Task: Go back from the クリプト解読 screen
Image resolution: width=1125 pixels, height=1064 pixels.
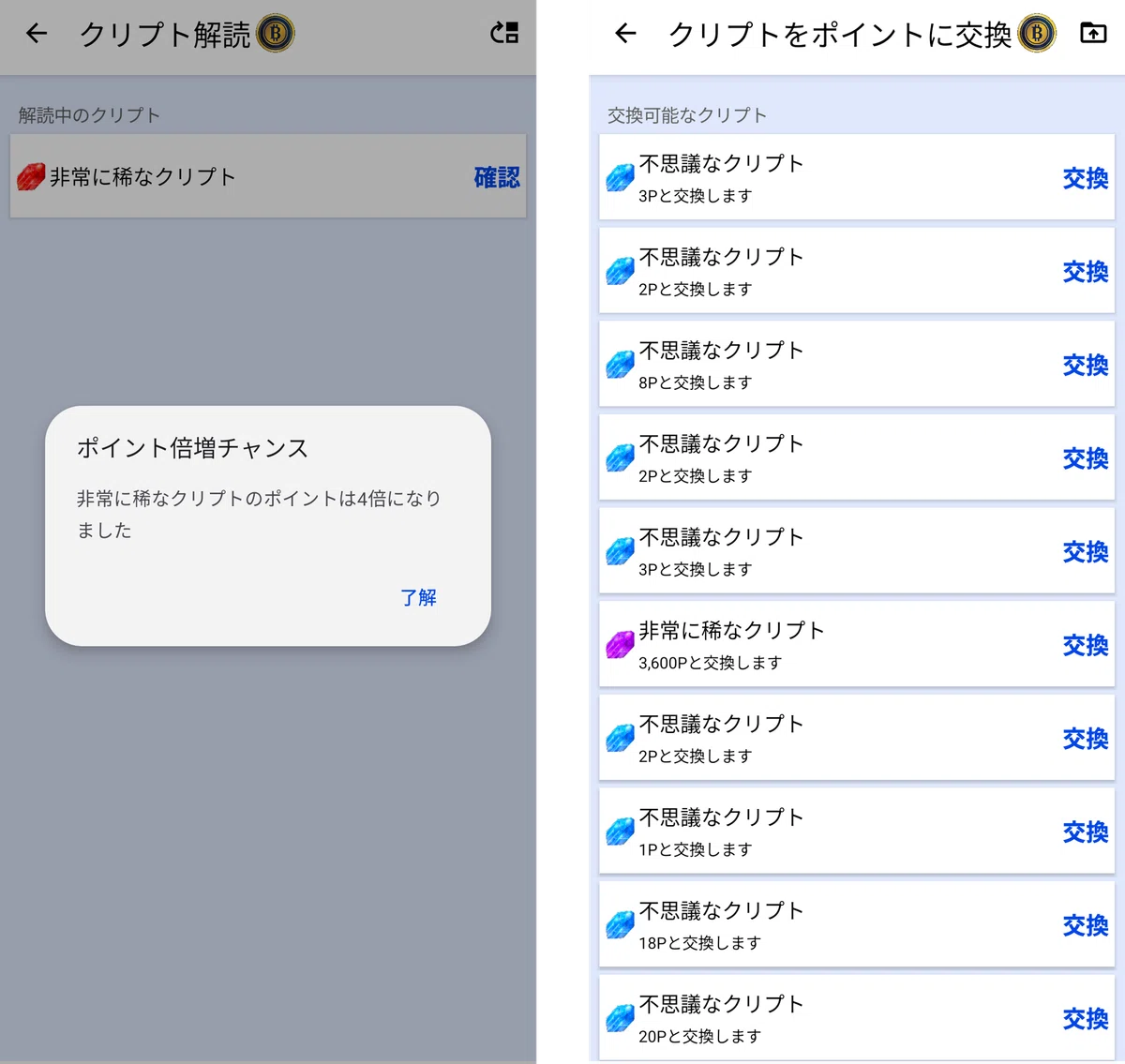Action: point(37,34)
